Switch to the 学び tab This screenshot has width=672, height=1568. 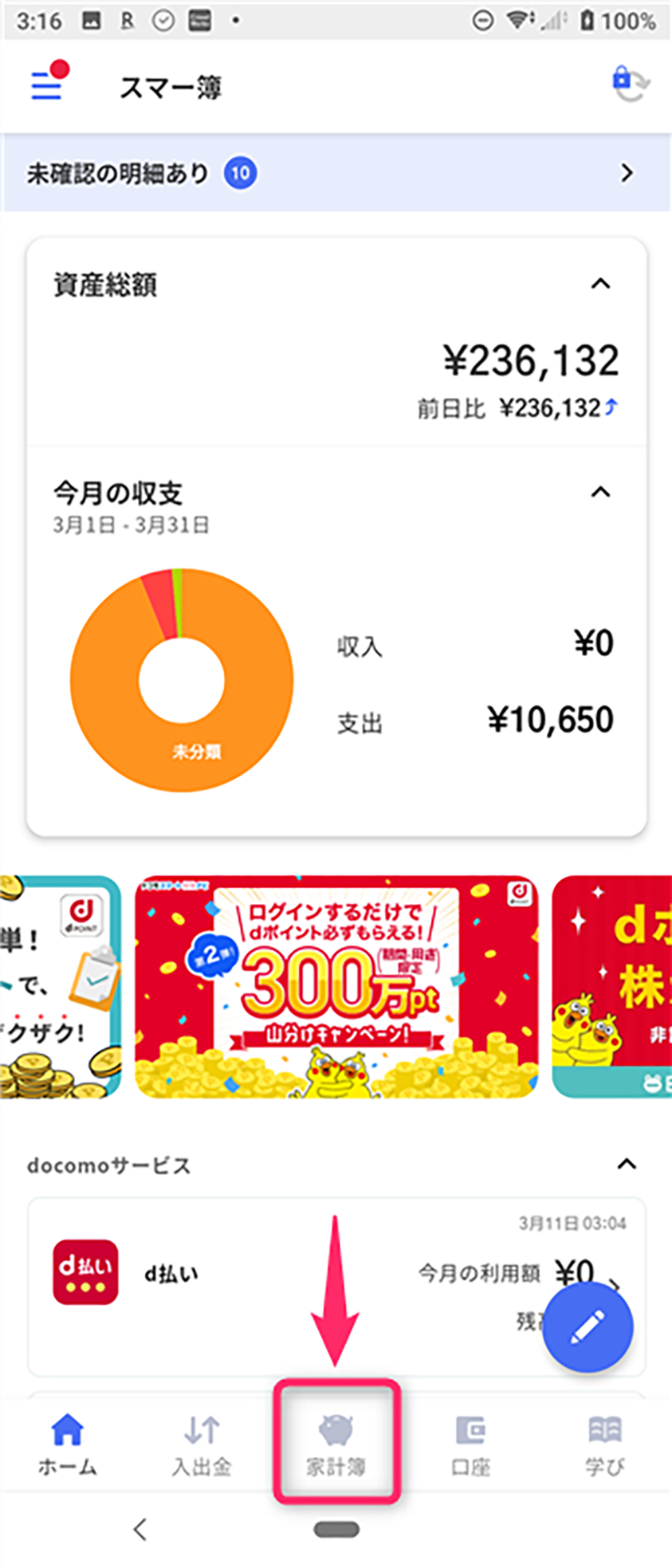coord(604,1444)
